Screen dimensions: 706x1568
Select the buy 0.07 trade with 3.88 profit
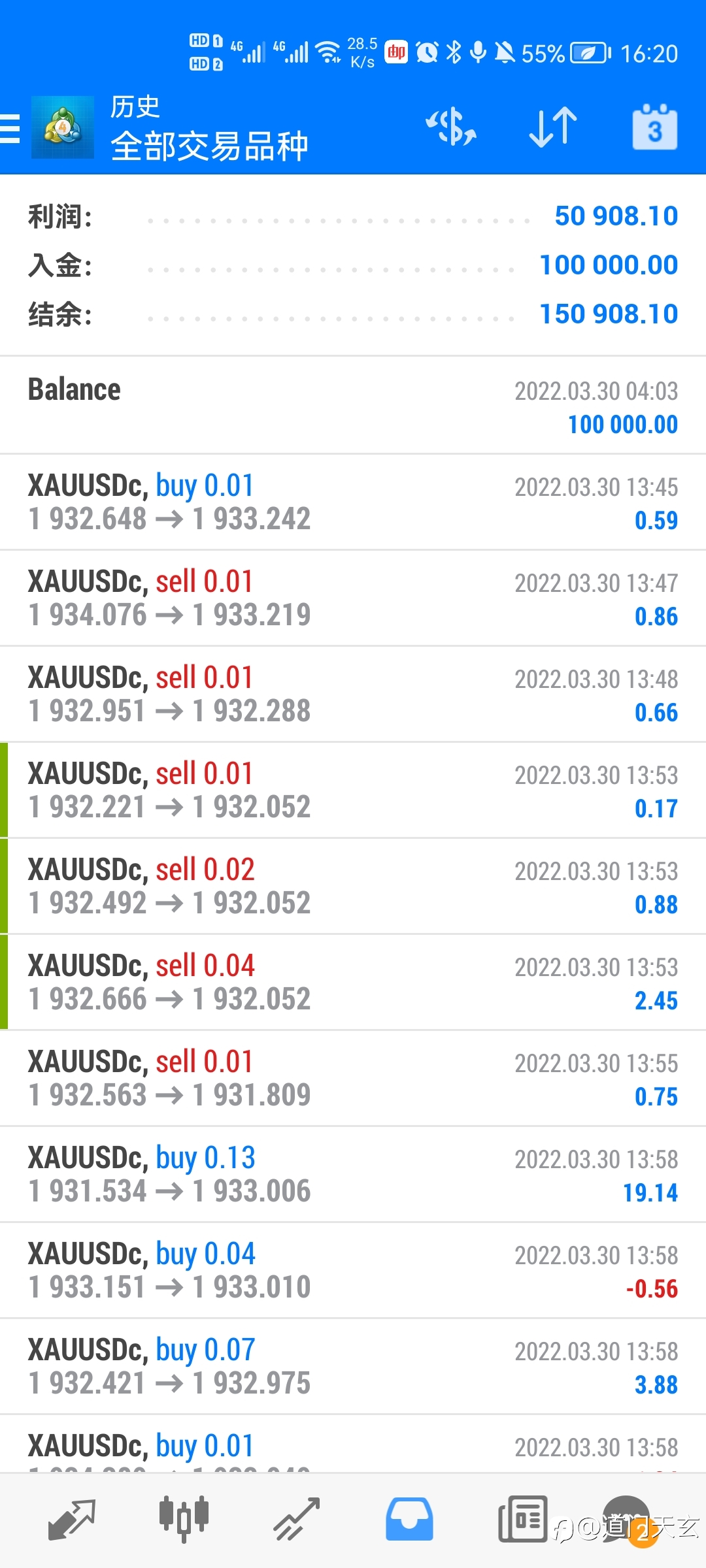pyautogui.click(x=353, y=1366)
